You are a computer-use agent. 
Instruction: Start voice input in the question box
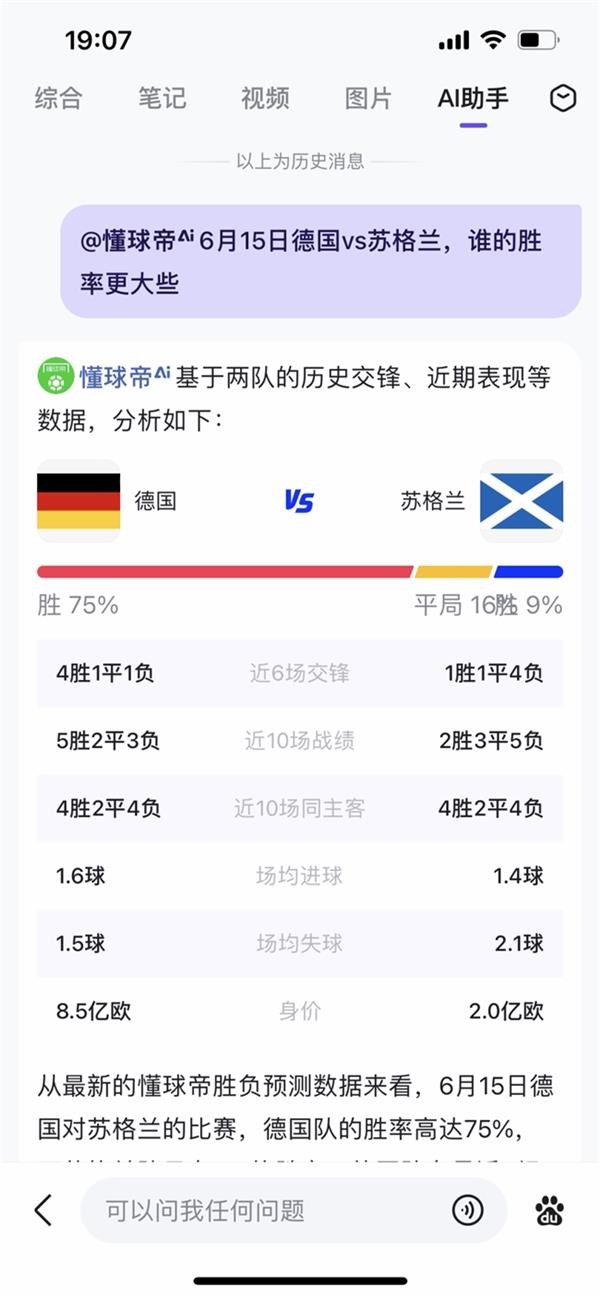467,1210
